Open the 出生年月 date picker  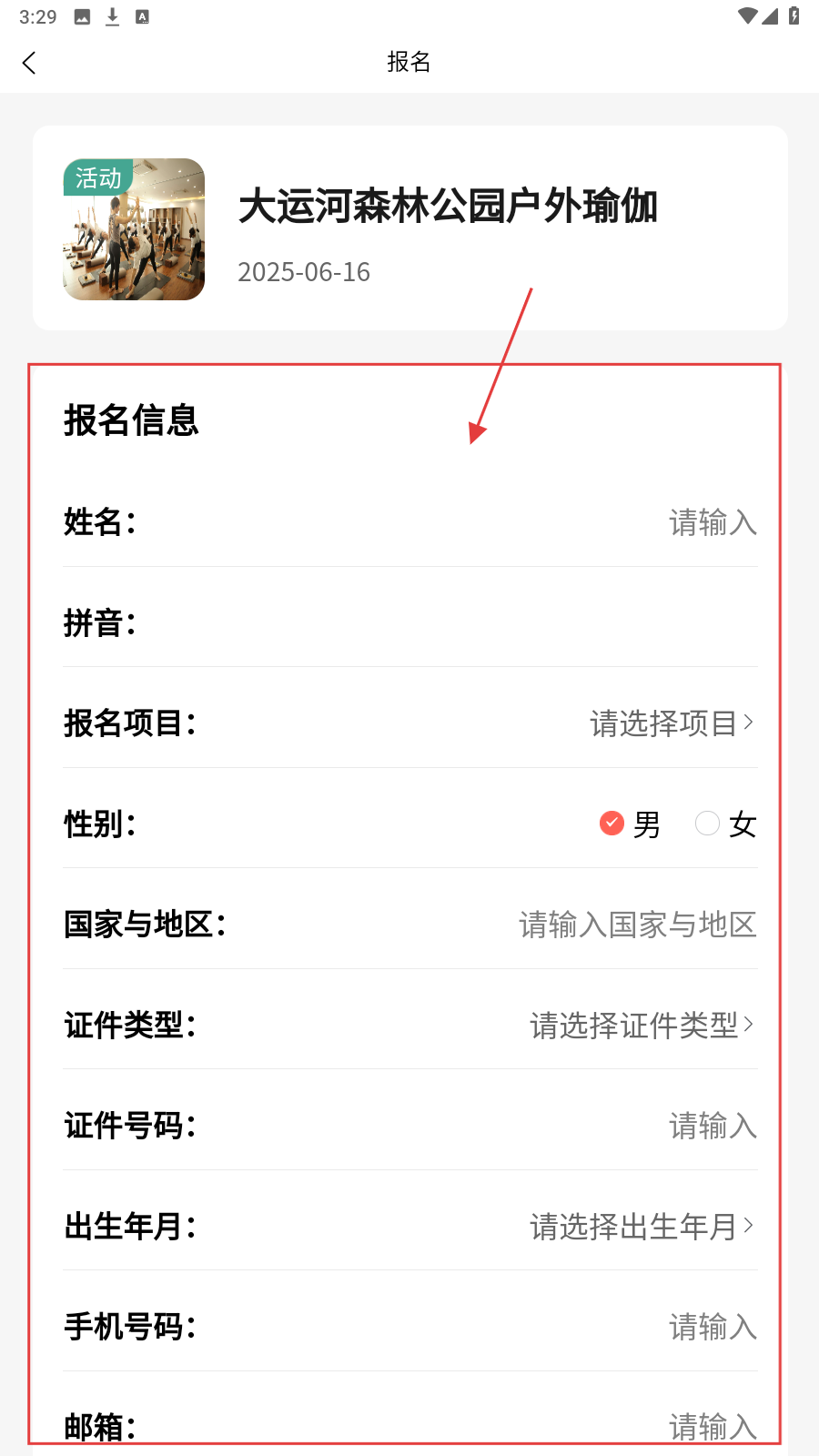click(642, 1227)
